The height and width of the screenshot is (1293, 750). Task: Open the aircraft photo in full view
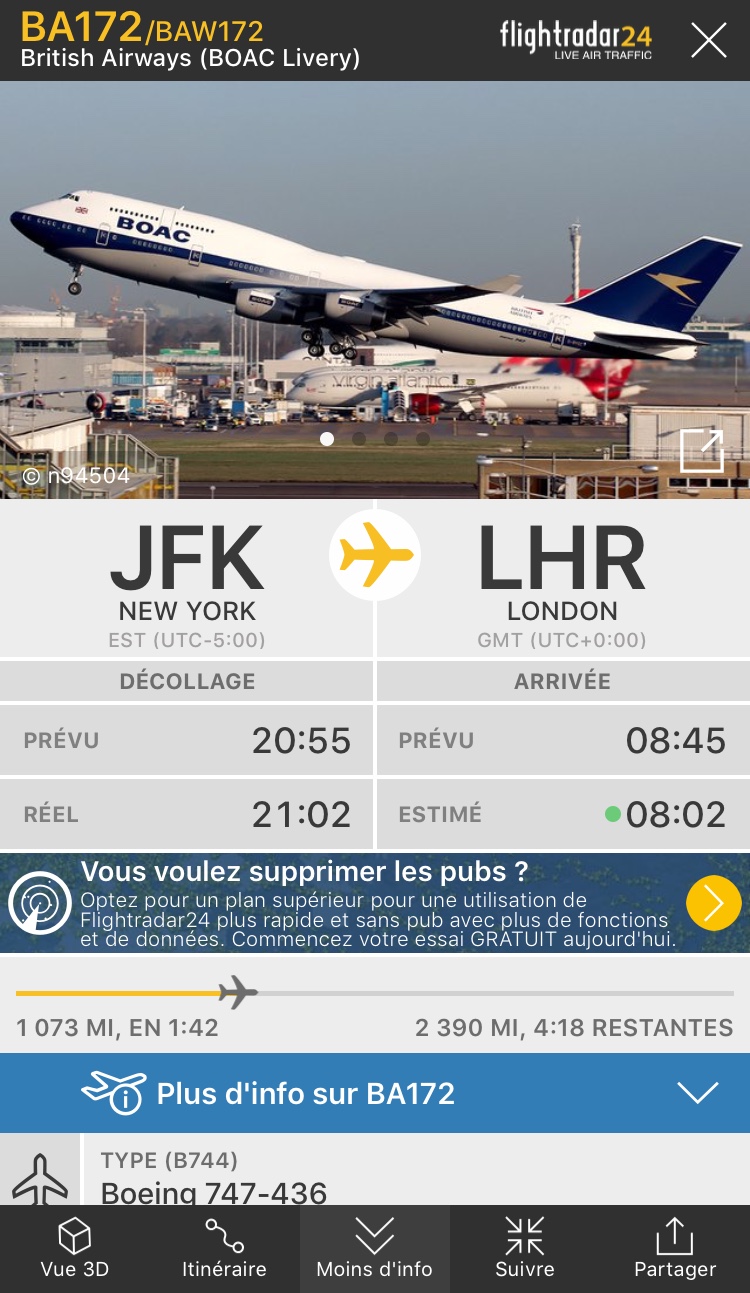[701, 450]
